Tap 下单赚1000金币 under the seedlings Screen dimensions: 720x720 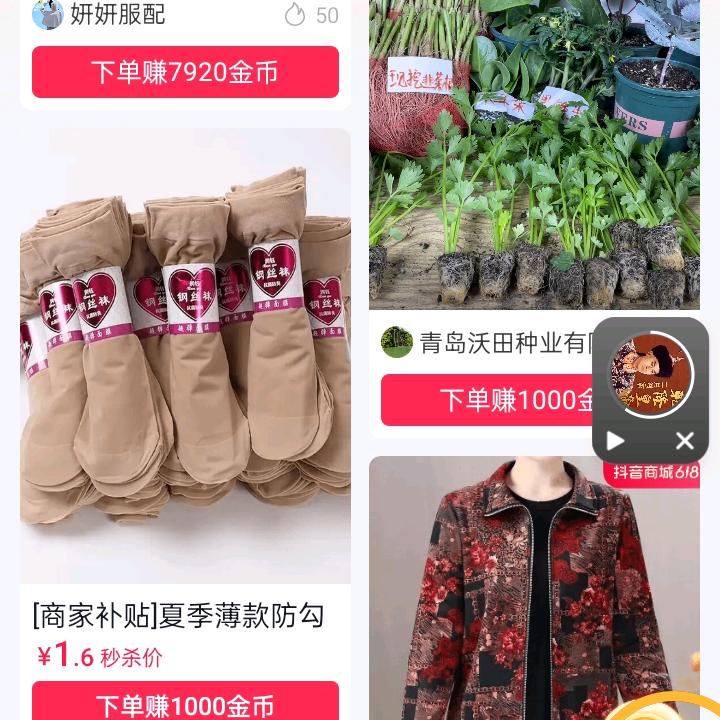(x=490, y=400)
